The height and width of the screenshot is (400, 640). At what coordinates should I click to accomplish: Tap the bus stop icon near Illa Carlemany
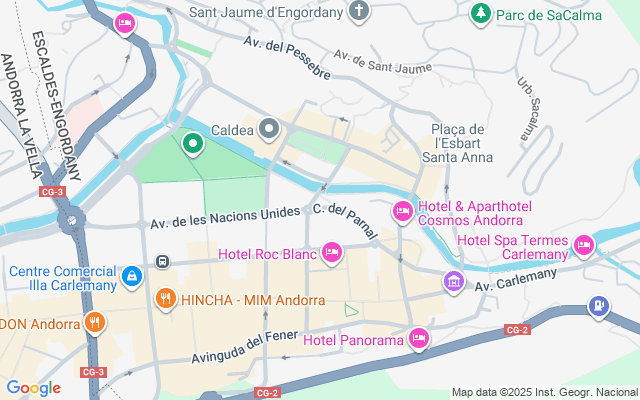pyautogui.click(x=162, y=261)
